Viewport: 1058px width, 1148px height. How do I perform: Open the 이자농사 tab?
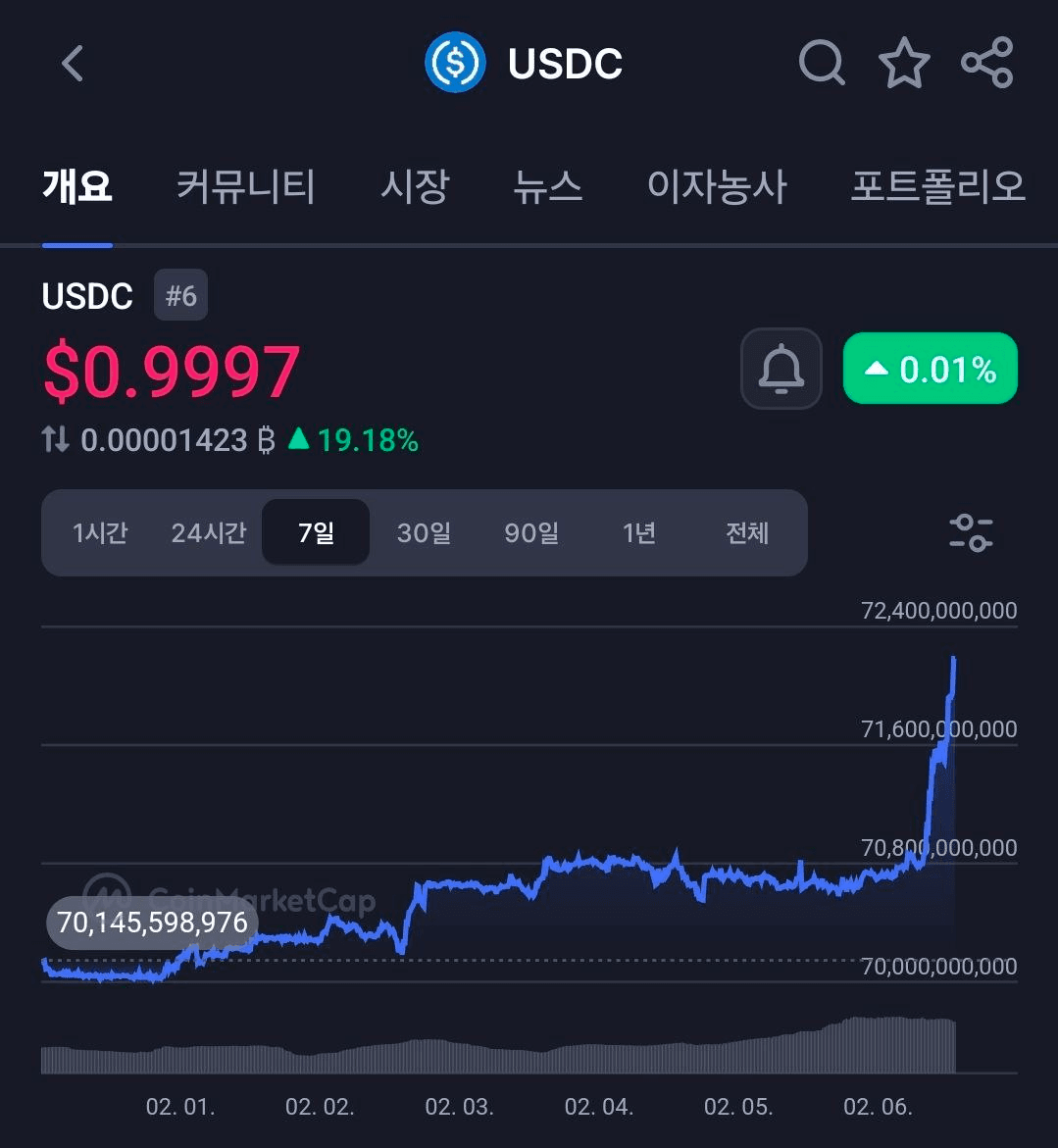pyautogui.click(x=717, y=185)
